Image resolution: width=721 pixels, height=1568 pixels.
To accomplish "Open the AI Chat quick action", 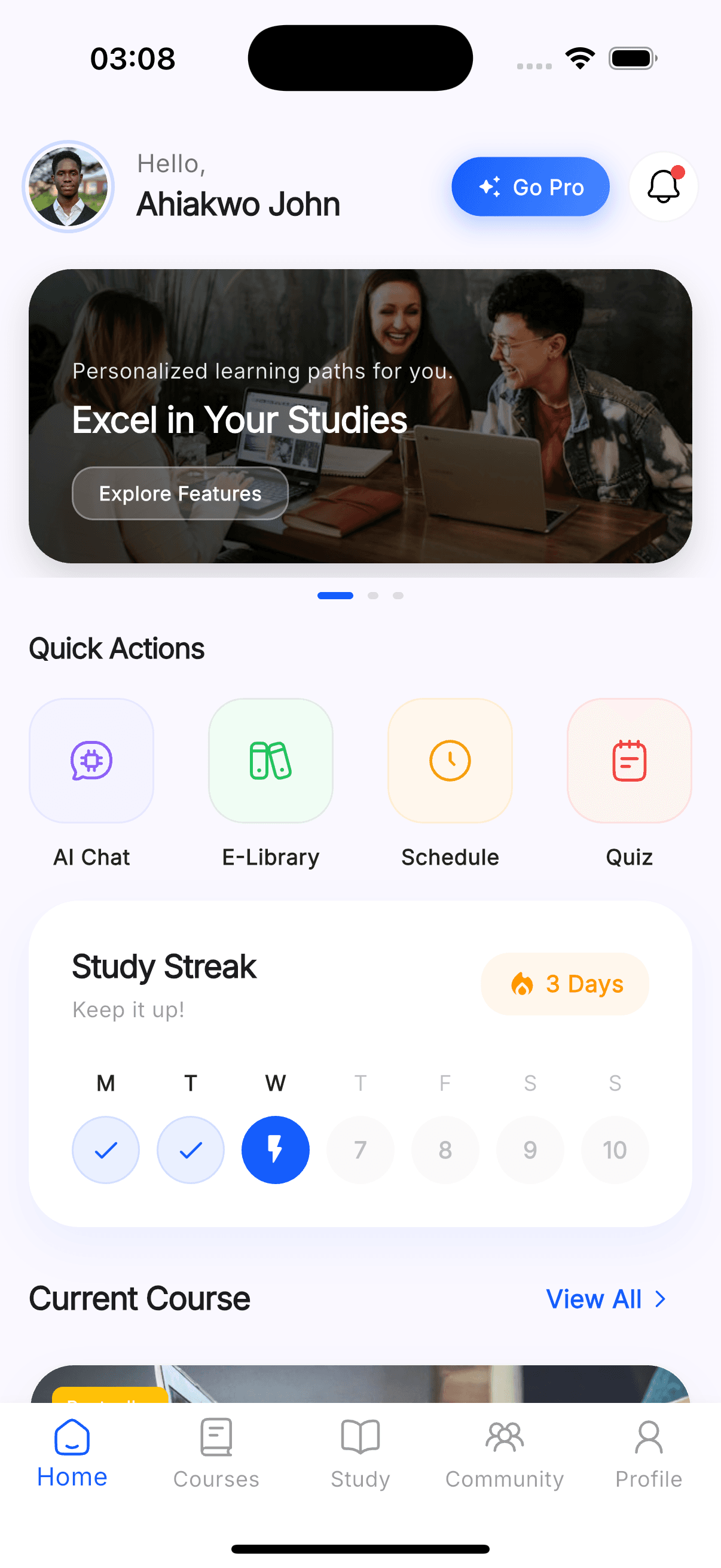I will point(91,759).
